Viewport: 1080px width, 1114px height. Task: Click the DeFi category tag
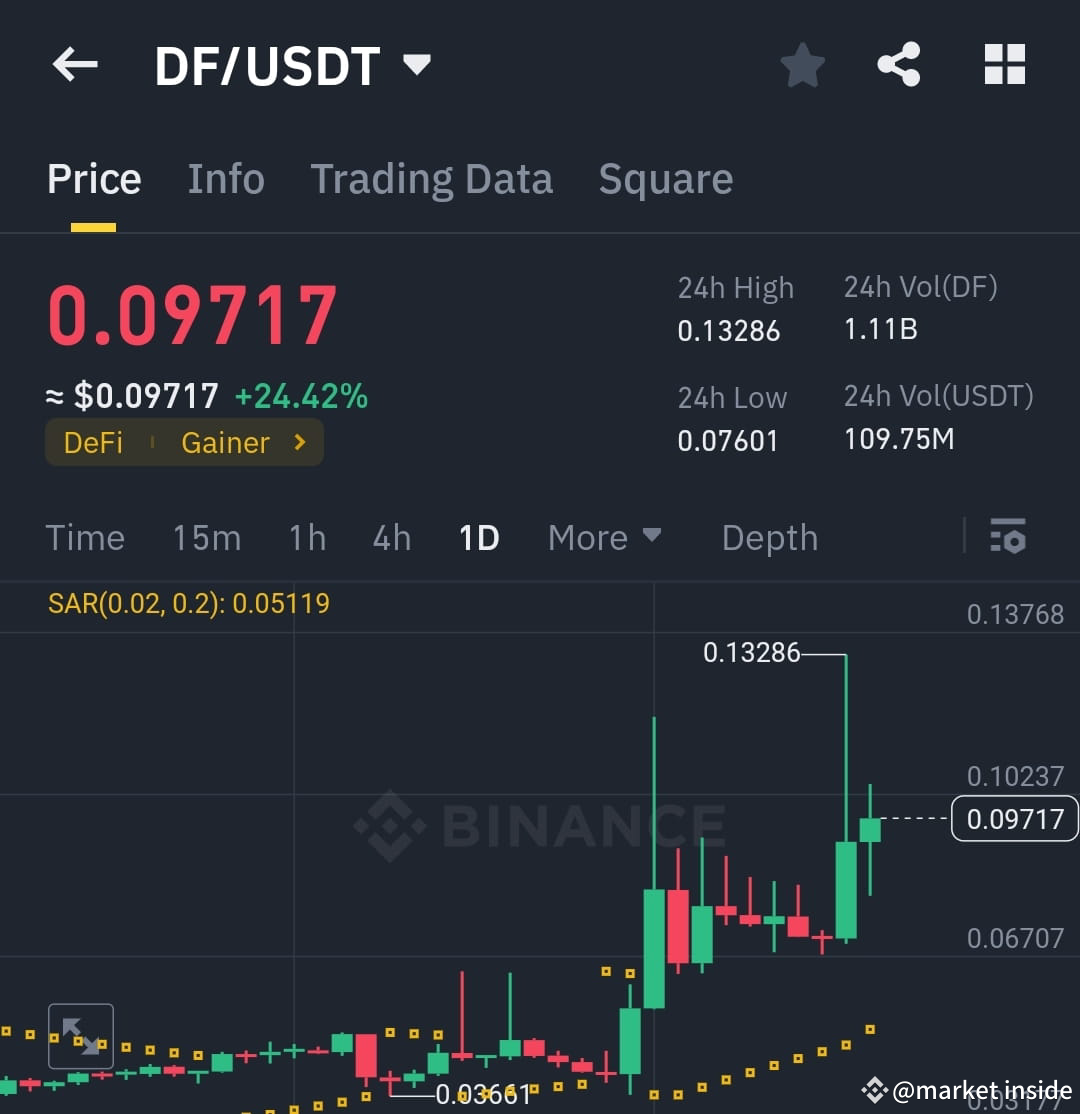tap(93, 442)
